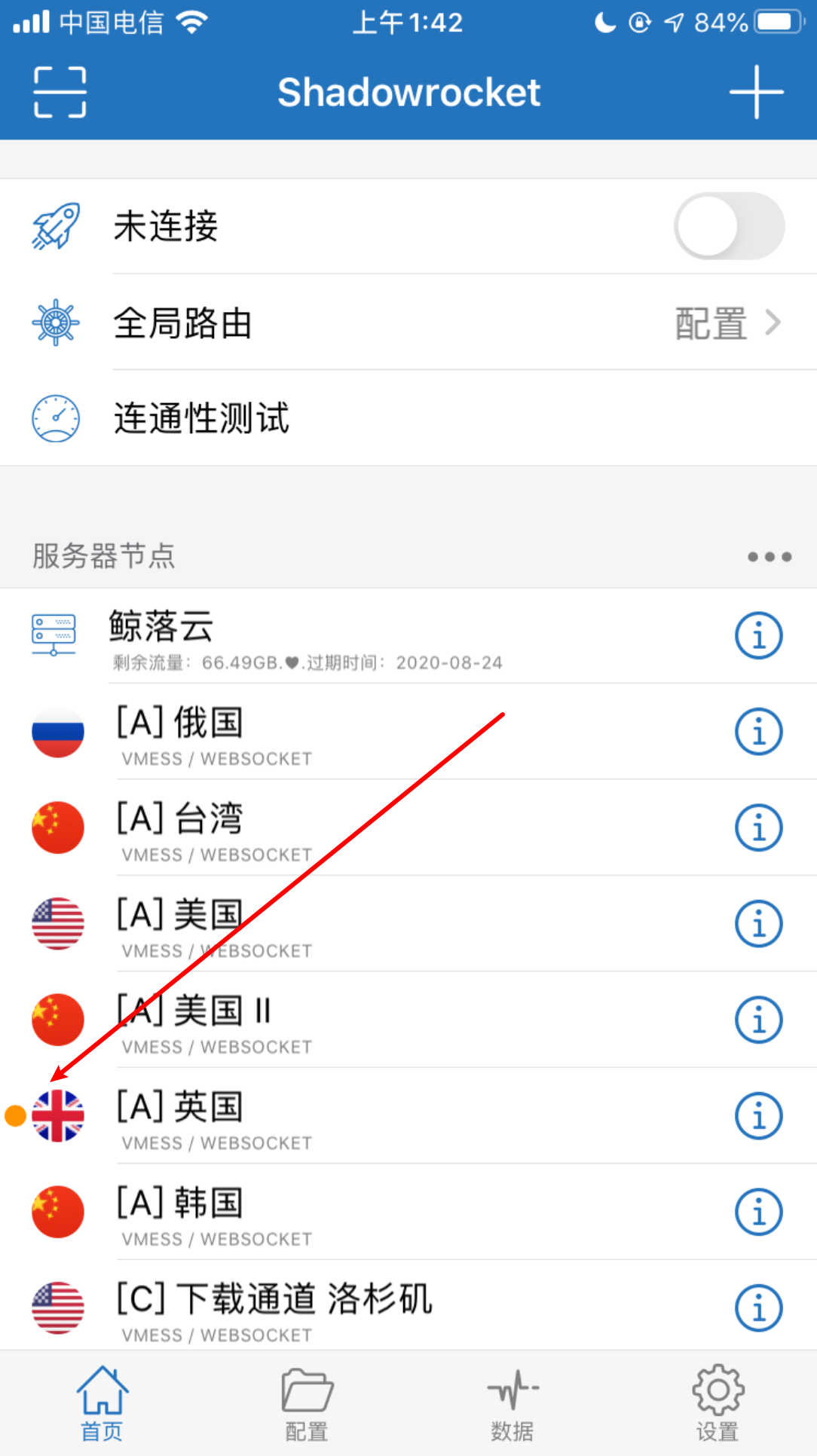The width and height of the screenshot is (817, 1456).
Task: Open the 设置 tab
Action: point(717,1403)
